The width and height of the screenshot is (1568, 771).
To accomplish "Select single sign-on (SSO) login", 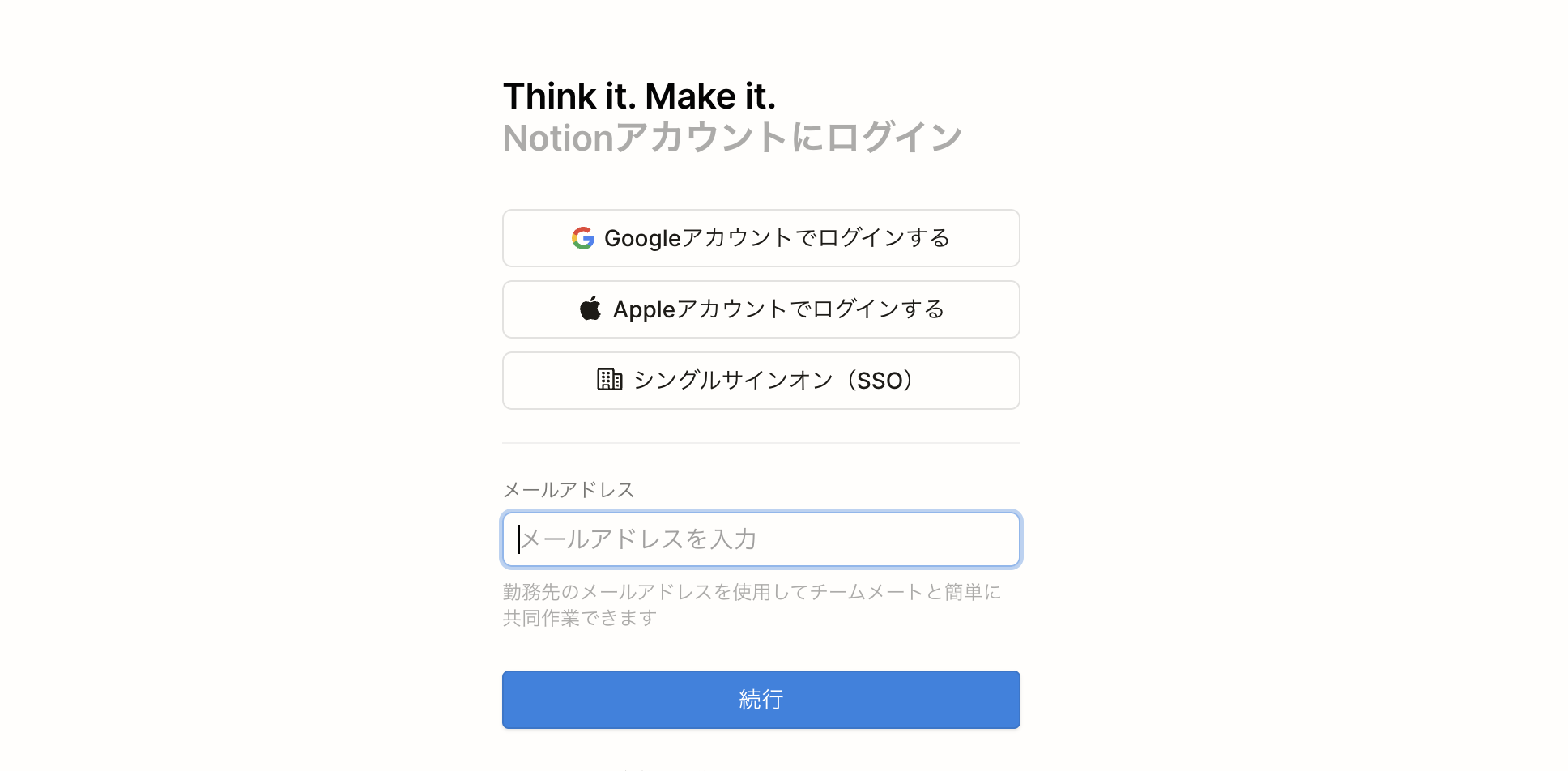I will point(761,381).
